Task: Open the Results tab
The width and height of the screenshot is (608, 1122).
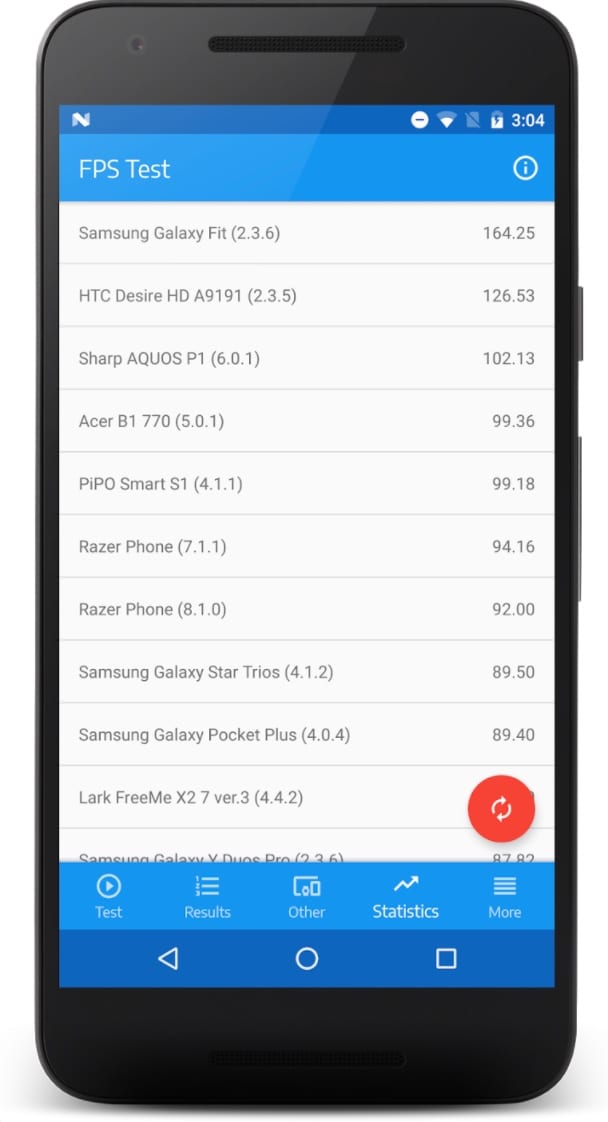Action: click(x=207, y=896)
